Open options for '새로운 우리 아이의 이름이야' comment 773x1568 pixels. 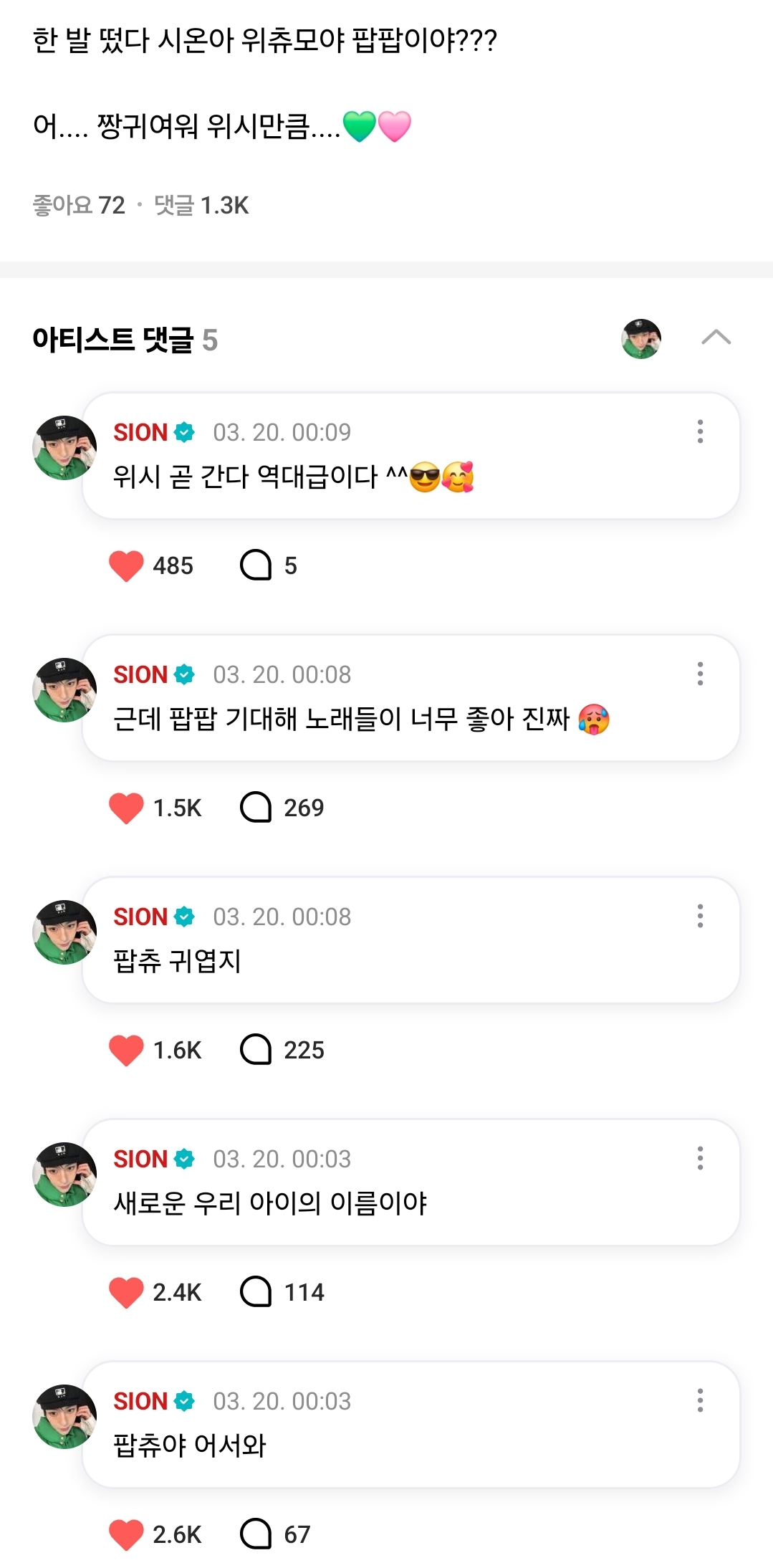tap(700, 1158)
